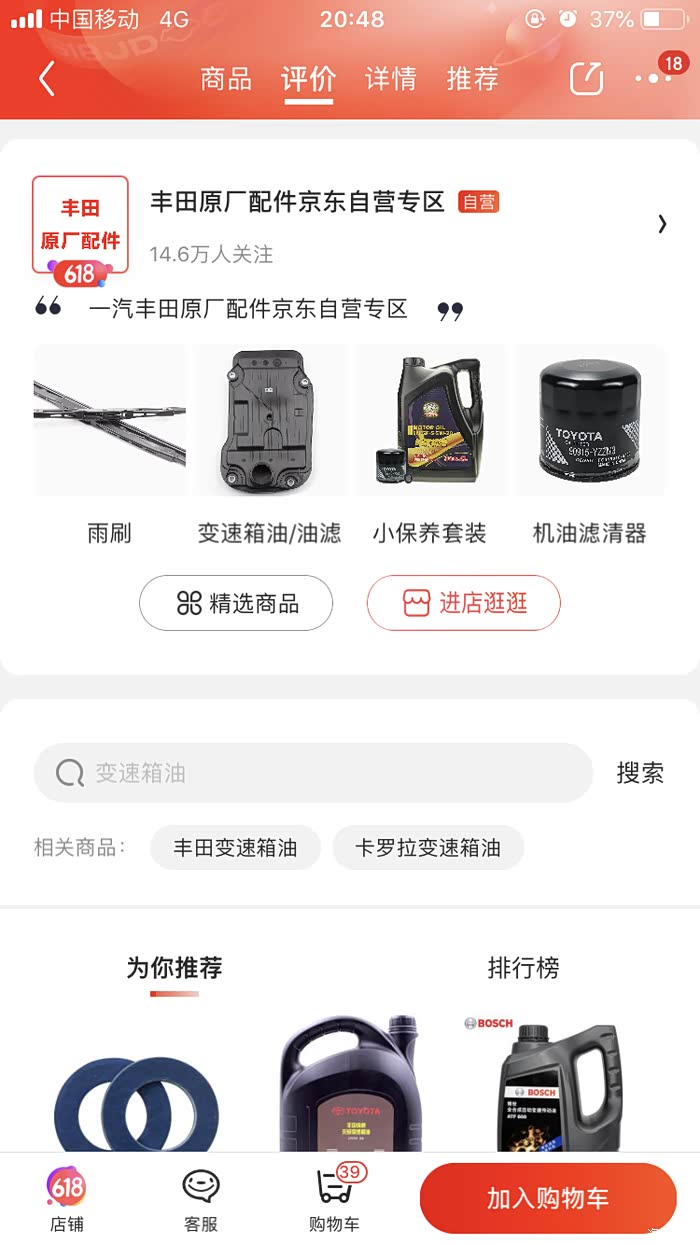Open 客服 customer service
This screenshot has width=700, height=1245.
201,1200
